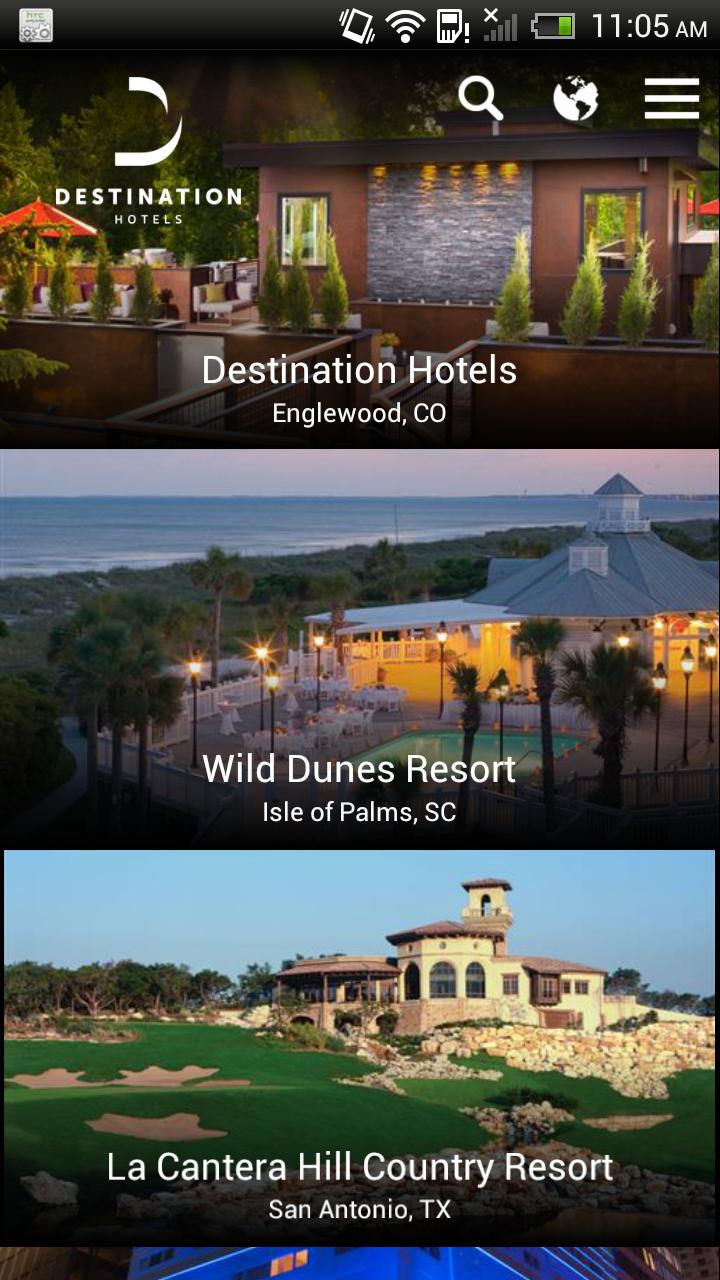Open the hamburger menu
Image resolution: width=720 pixels, height=1280 pixels.
[671, 99]
